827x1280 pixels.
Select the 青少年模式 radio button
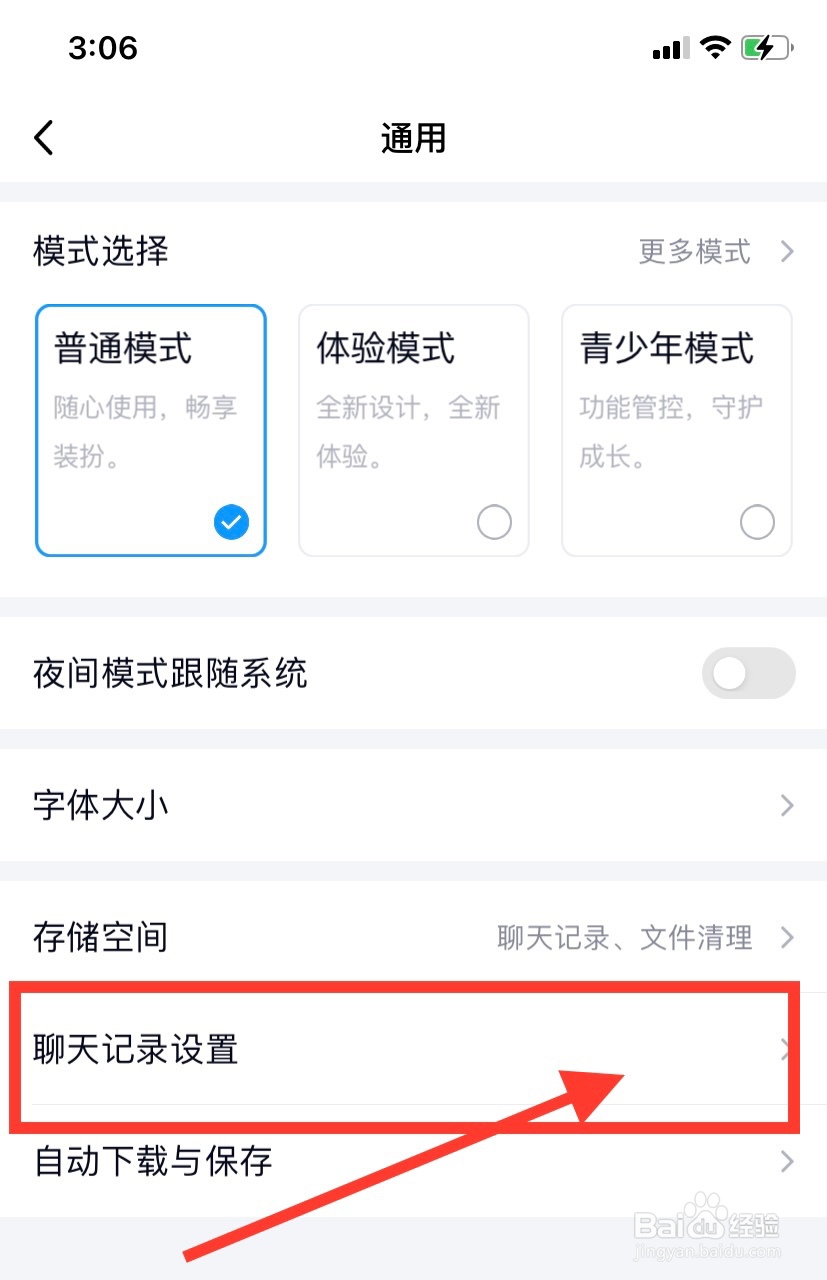pos(757,521)
